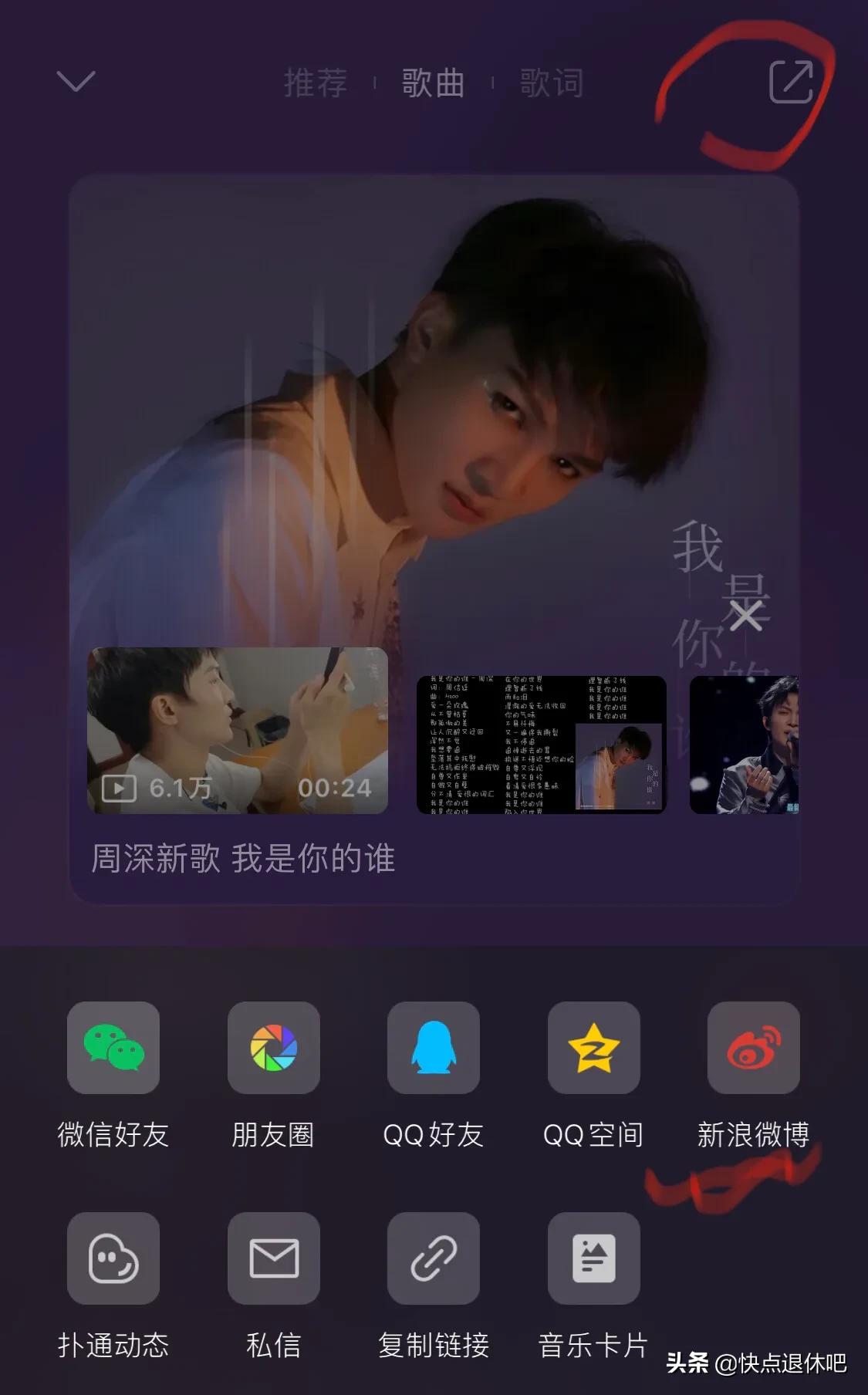Send via 私信 private message
The width and height of the screenshot is (868, 1395).
click(274, 1259)
